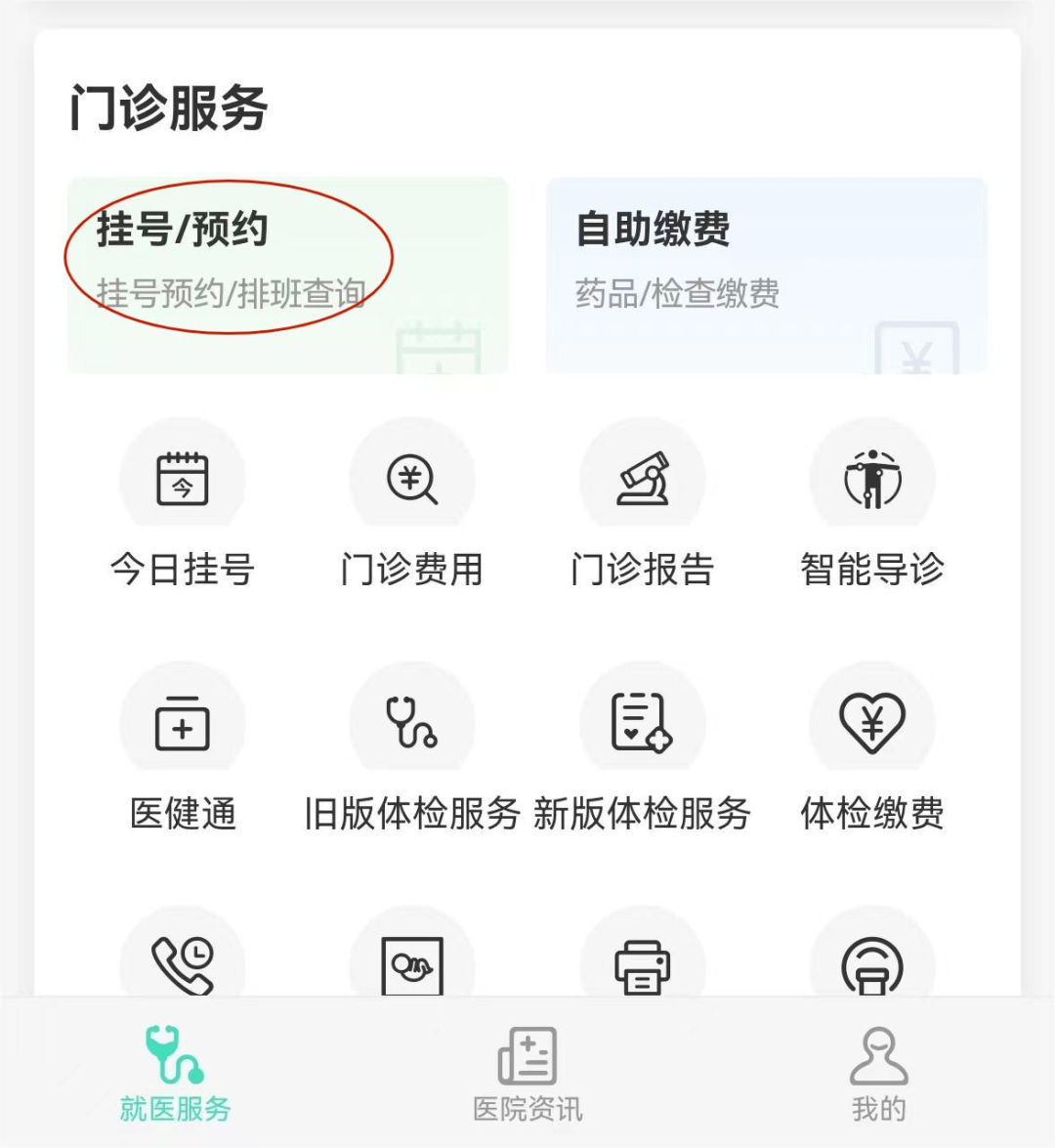This screenshot has height=1148, width=1055.
Task: Go to the 我的 tab
Action: point(879,1075)
